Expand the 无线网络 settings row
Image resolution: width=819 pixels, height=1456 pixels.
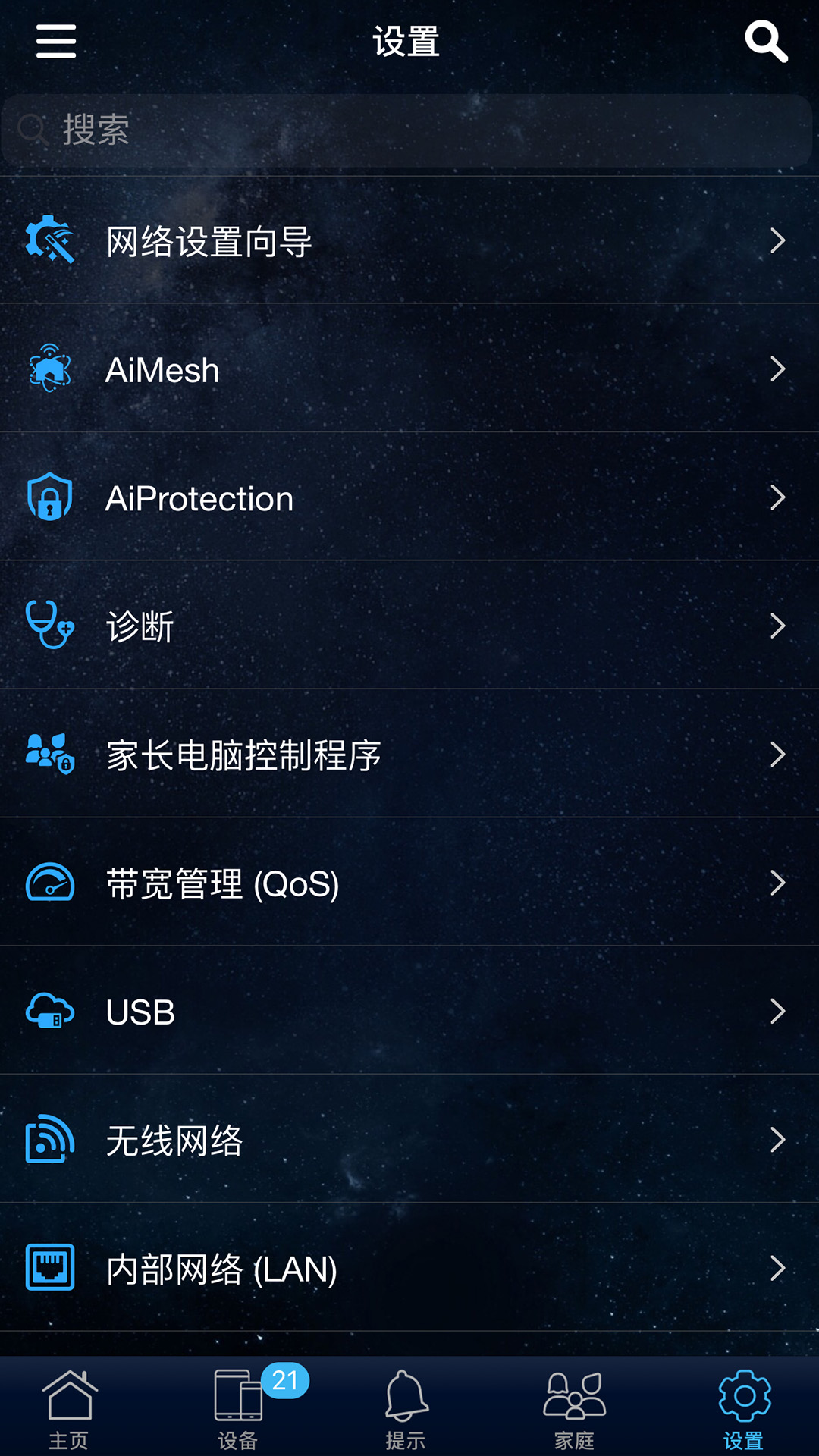(x=409, y=1140)
